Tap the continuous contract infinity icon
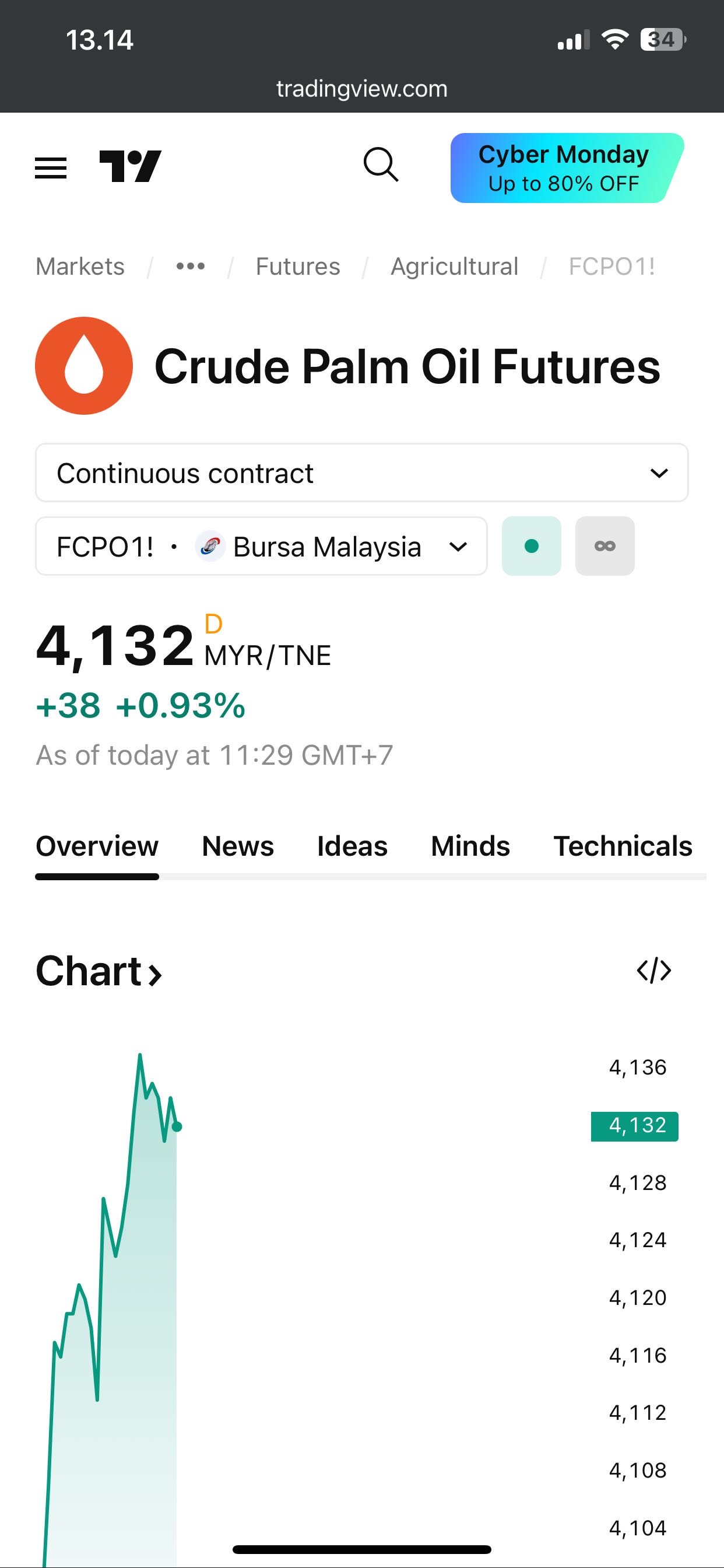This screenshot has width=724, height=1568. pyautogui.click(x=604, y=546)
